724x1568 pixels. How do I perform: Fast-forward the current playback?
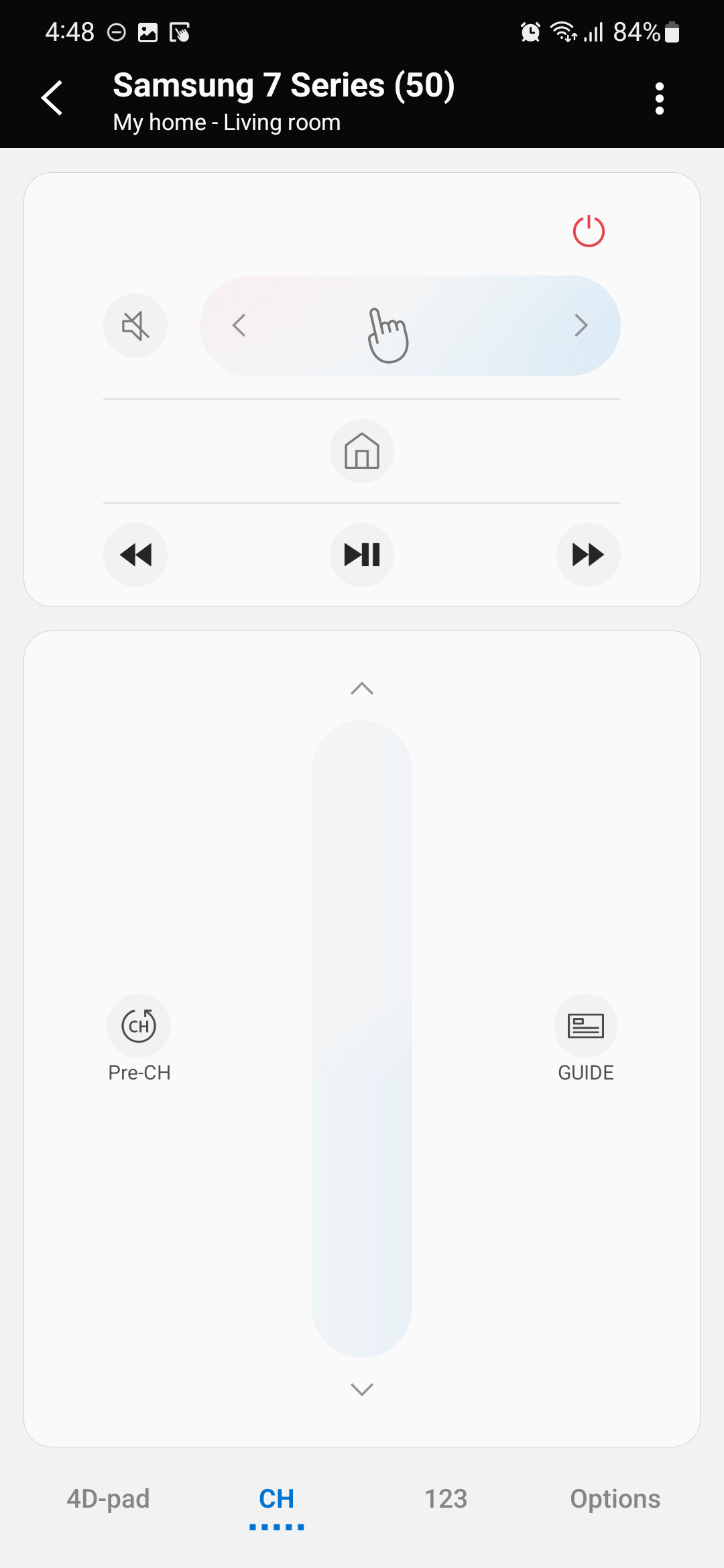[588, 555]
